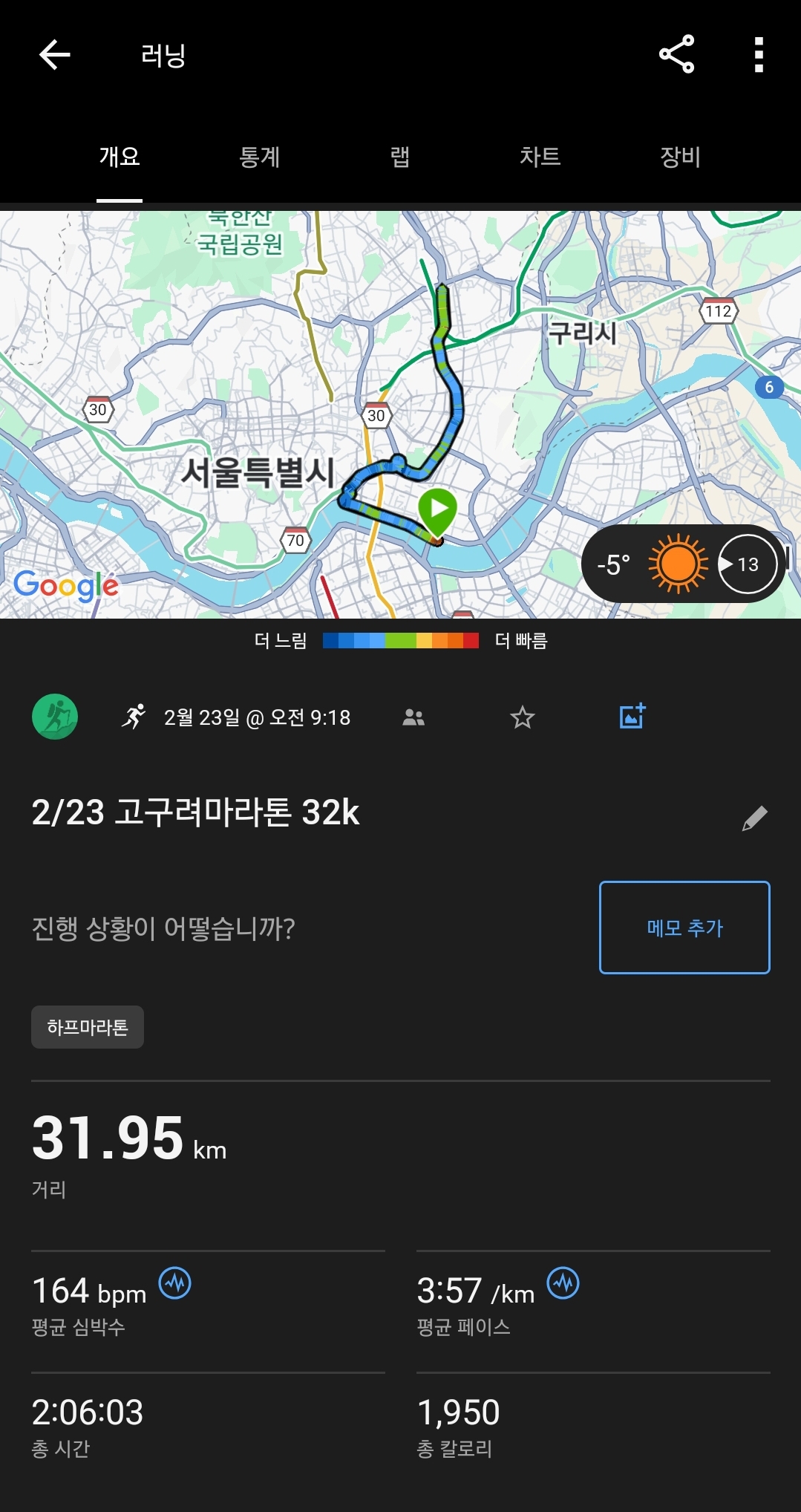Tap the wind indicator showing 13
The height and width of the screenshot is (1512, 801).
click(746, 564)
